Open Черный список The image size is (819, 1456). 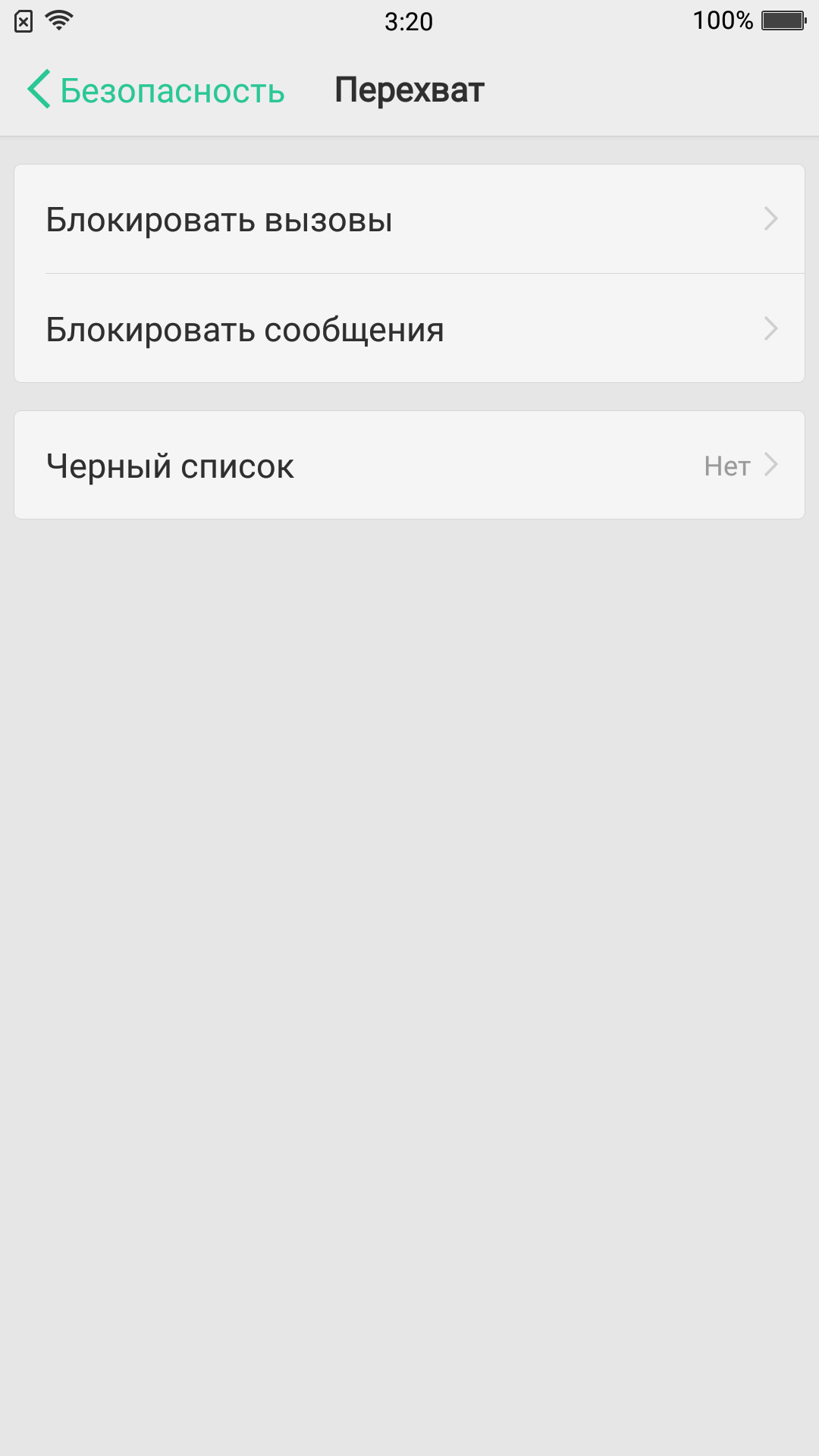(409, 465)
